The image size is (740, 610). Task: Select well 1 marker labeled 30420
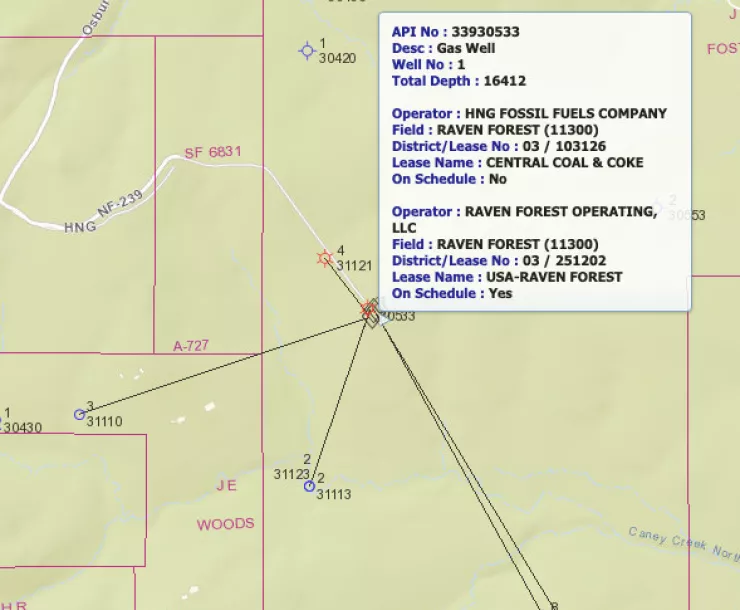[307, 50]
